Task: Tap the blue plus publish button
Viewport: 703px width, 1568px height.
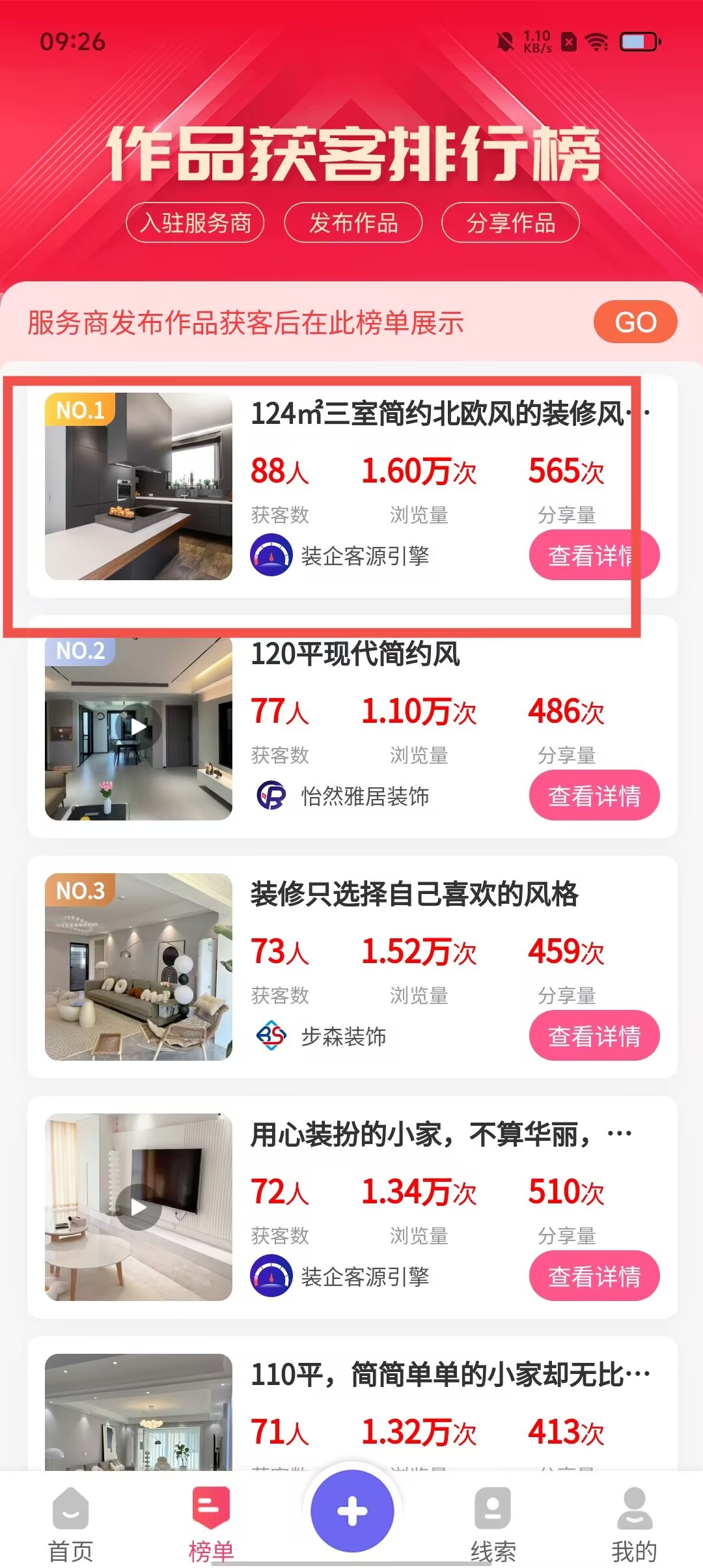Action: click(352, 1511)
